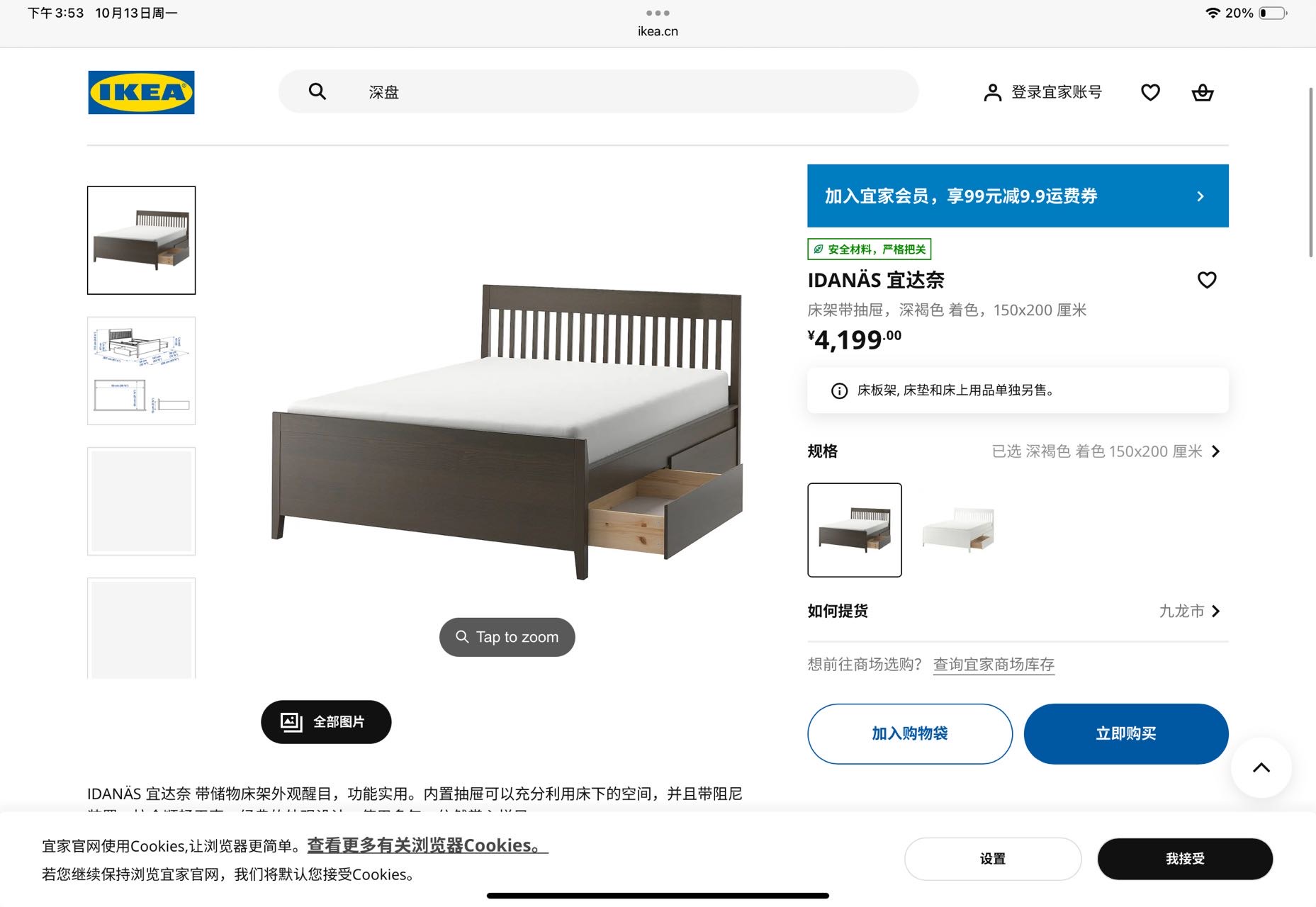The height and width of the screenshot is (907, 1316).
Task: Open the 加入宜家会员 membership banner
Action: [1017, 196]
